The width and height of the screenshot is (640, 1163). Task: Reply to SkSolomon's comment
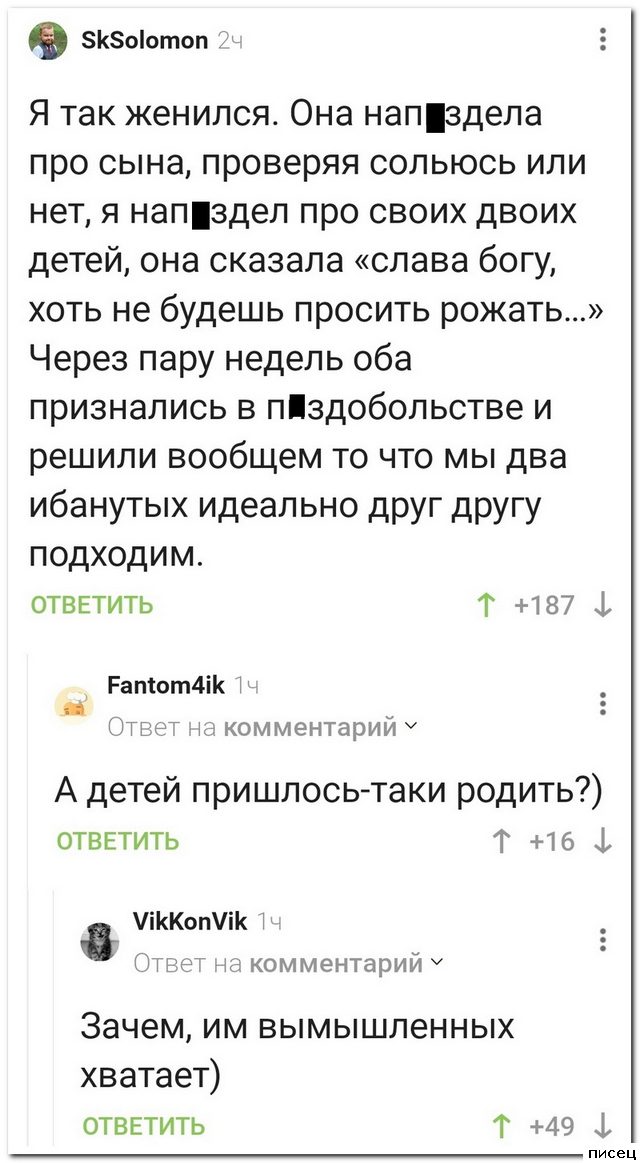(92, 605)
